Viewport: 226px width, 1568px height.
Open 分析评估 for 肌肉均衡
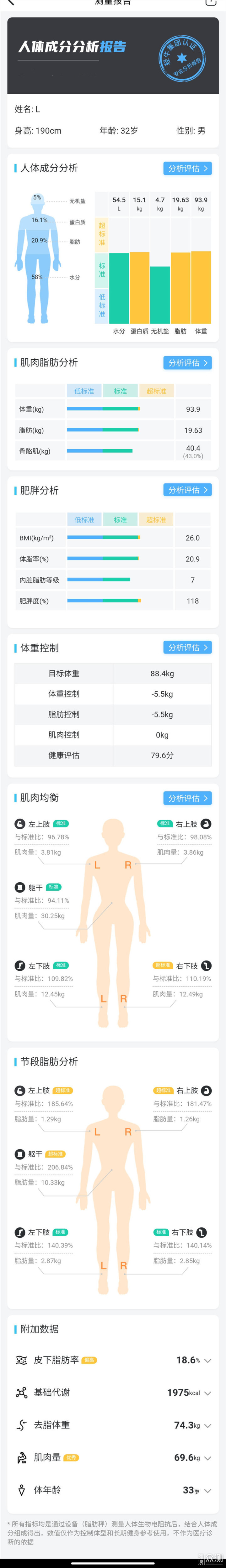click(187, 798)
